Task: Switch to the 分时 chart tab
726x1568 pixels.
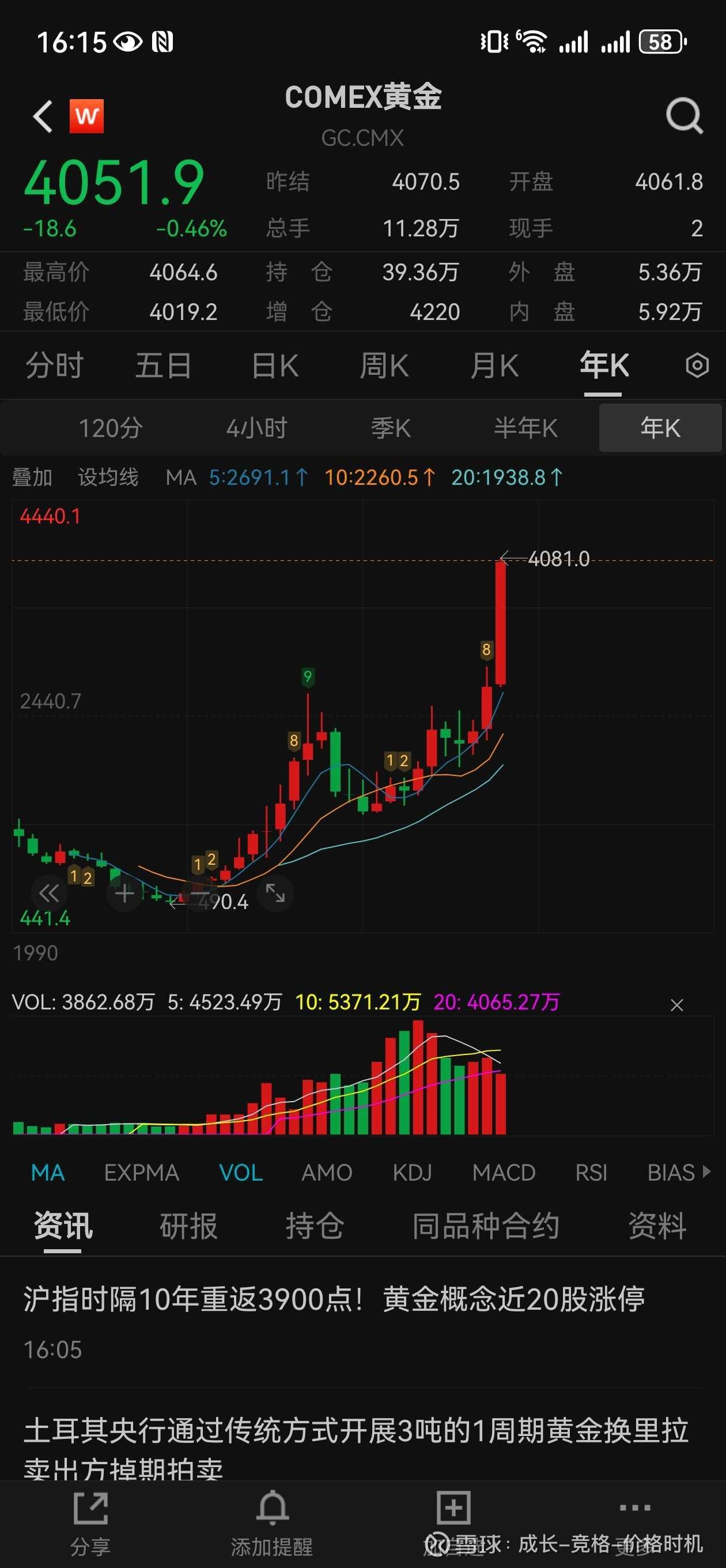Action: coord(54,366)
